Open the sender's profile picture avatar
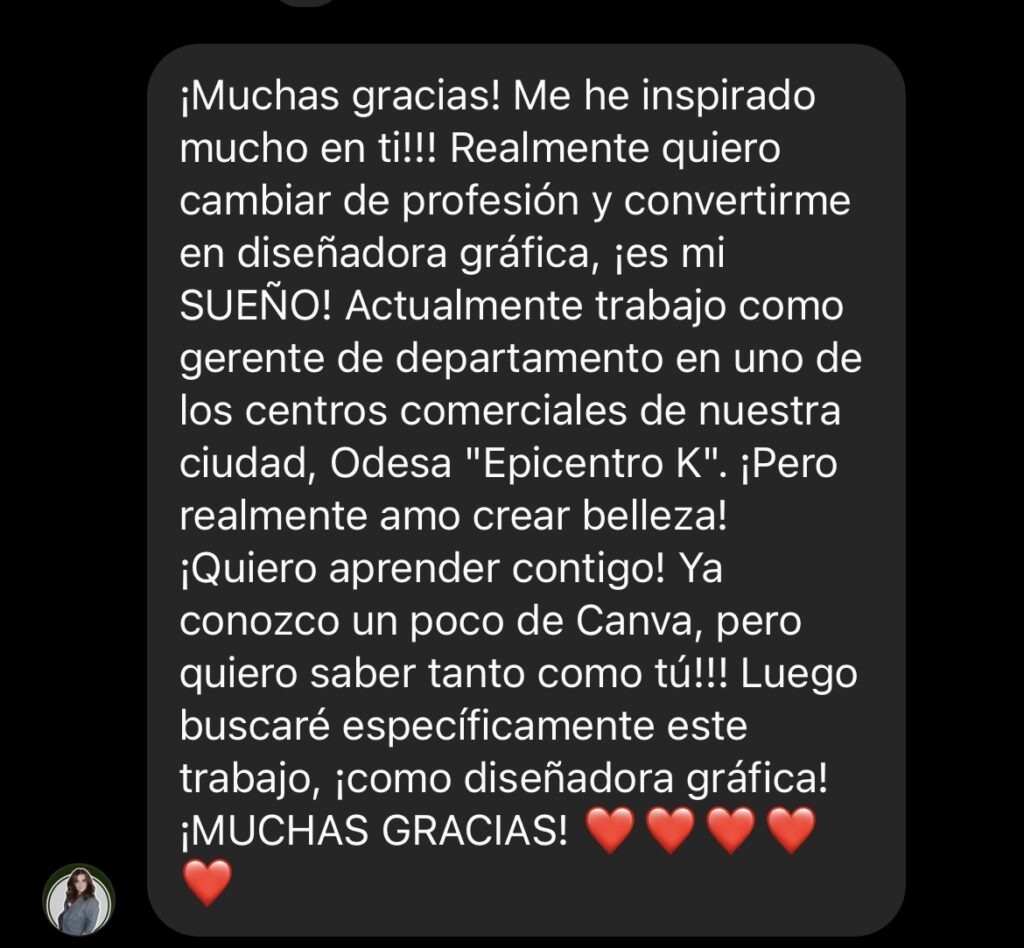 (x=79, y=899)
